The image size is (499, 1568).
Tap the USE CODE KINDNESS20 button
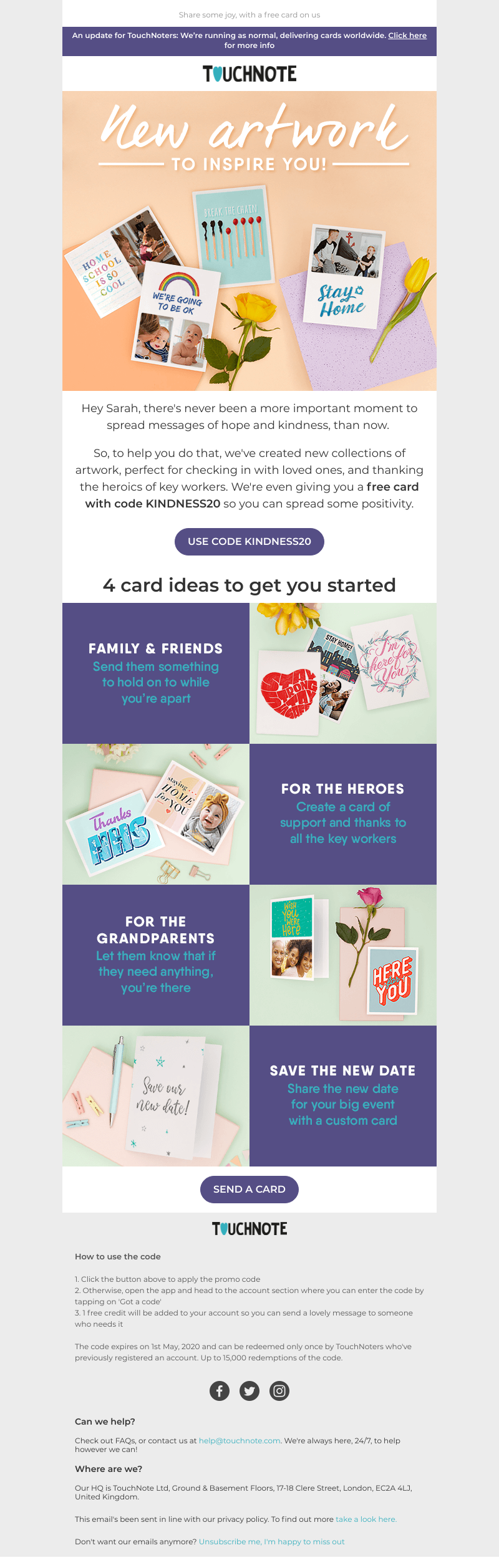(x=249, y=541)
